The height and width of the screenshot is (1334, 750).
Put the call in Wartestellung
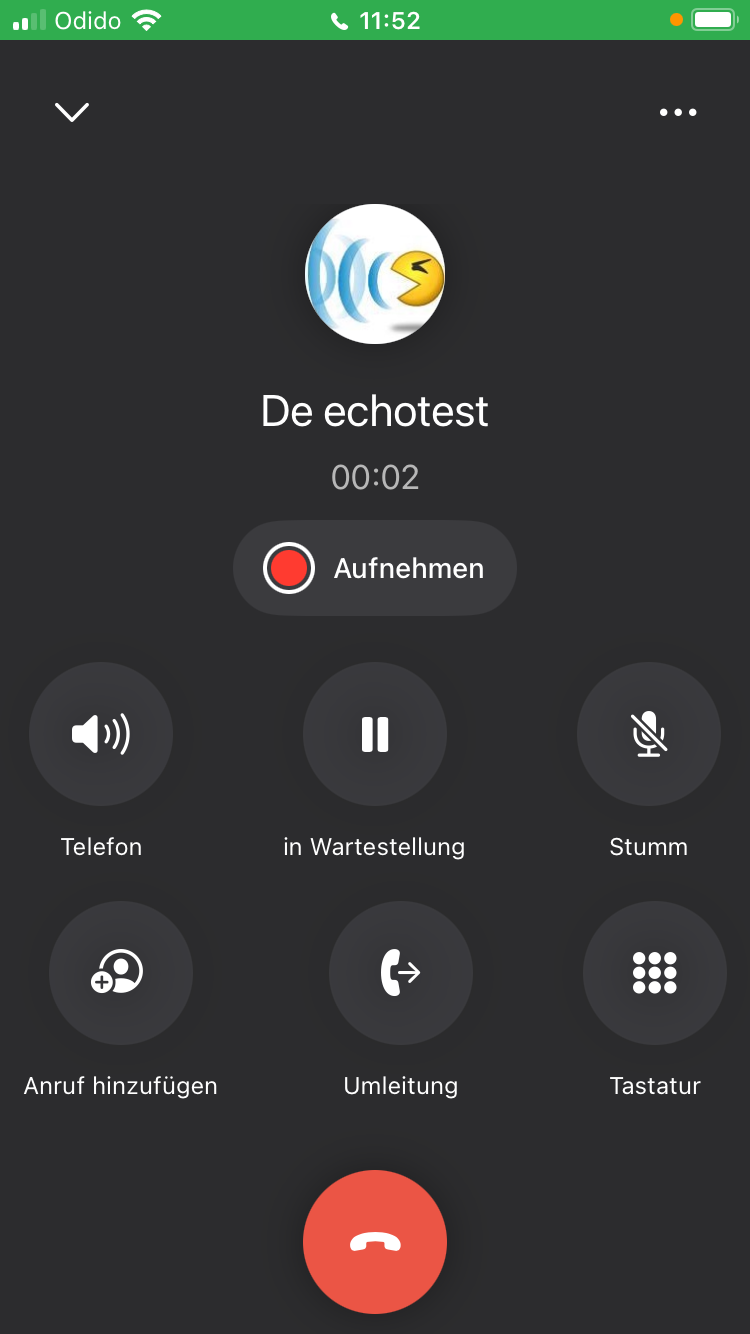click(x=375, y=734)
